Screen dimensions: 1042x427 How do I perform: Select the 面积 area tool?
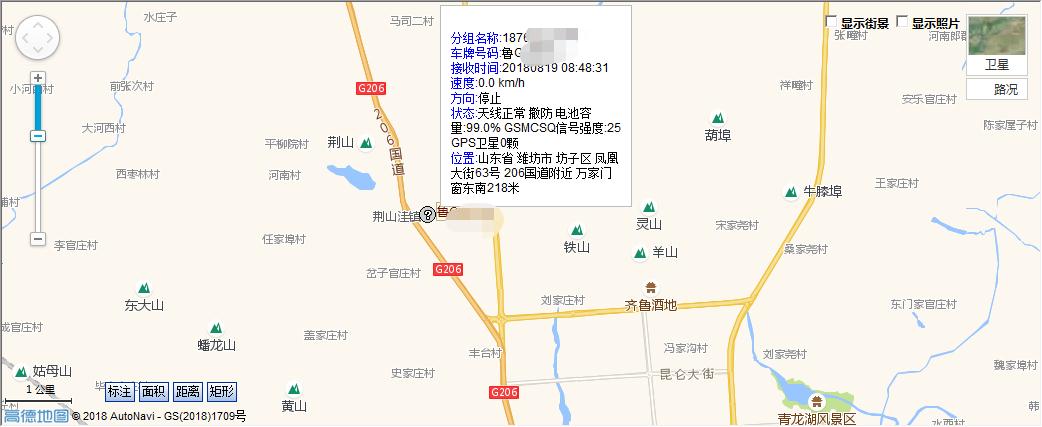pyautogui.click(x=153, y=391)
